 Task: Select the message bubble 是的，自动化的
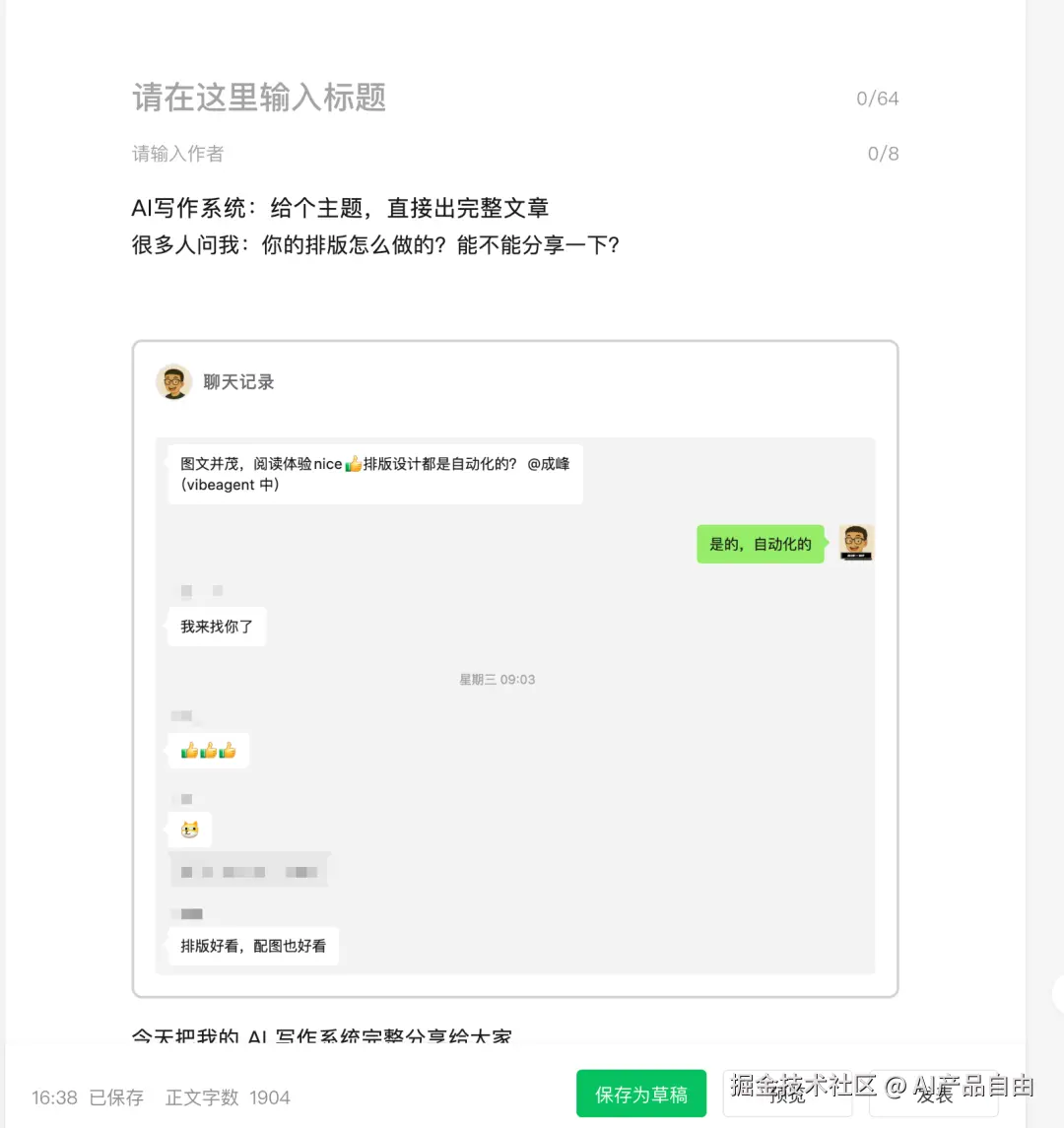(x=760, y=543)
